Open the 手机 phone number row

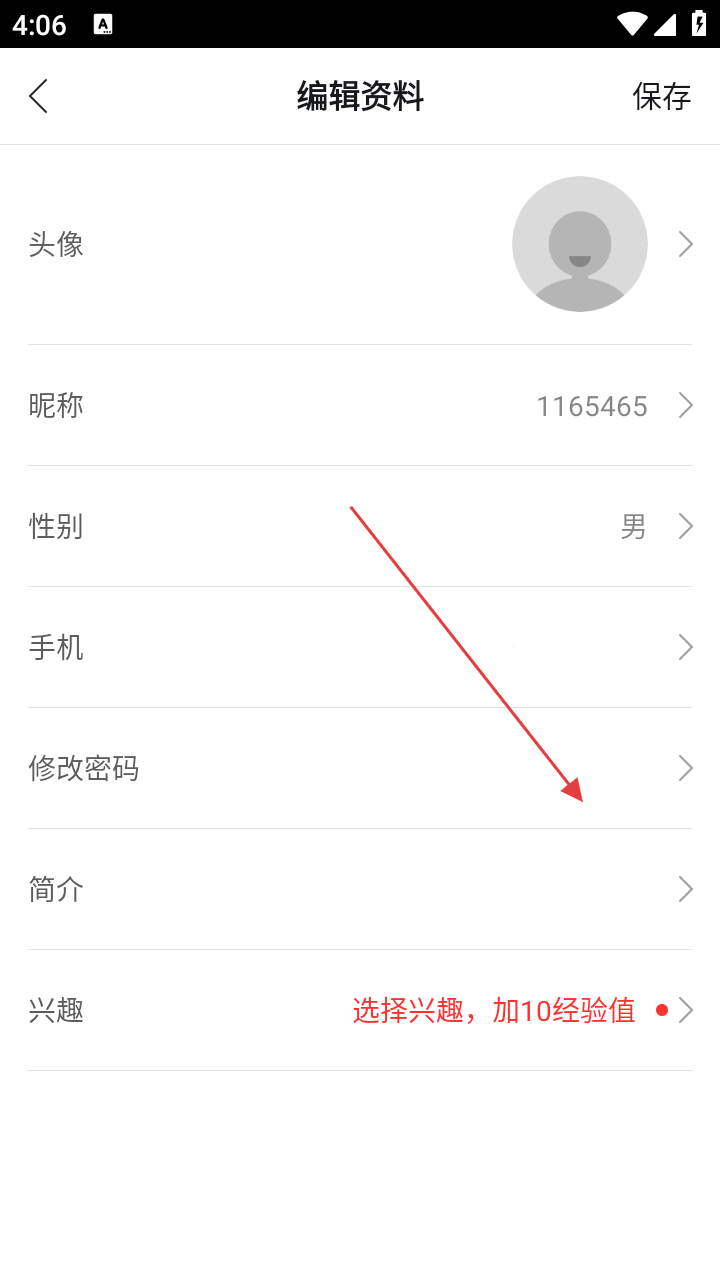[360, 648]
